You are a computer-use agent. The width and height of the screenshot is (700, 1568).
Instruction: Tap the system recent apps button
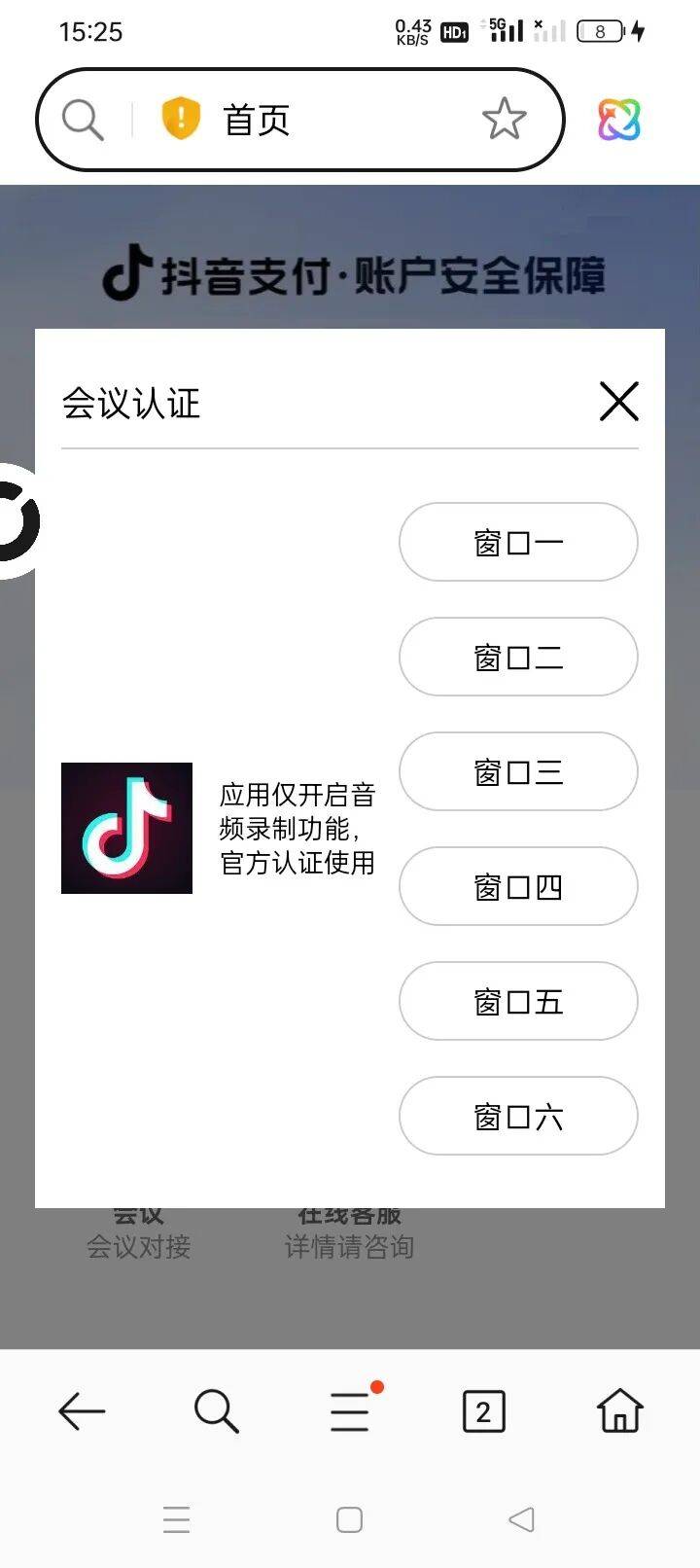click(177, 1519)
